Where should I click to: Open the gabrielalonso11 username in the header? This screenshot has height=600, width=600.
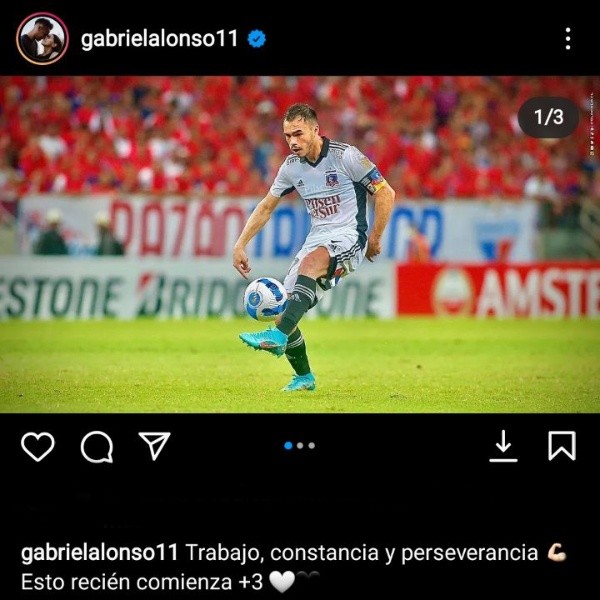(159, 39)
